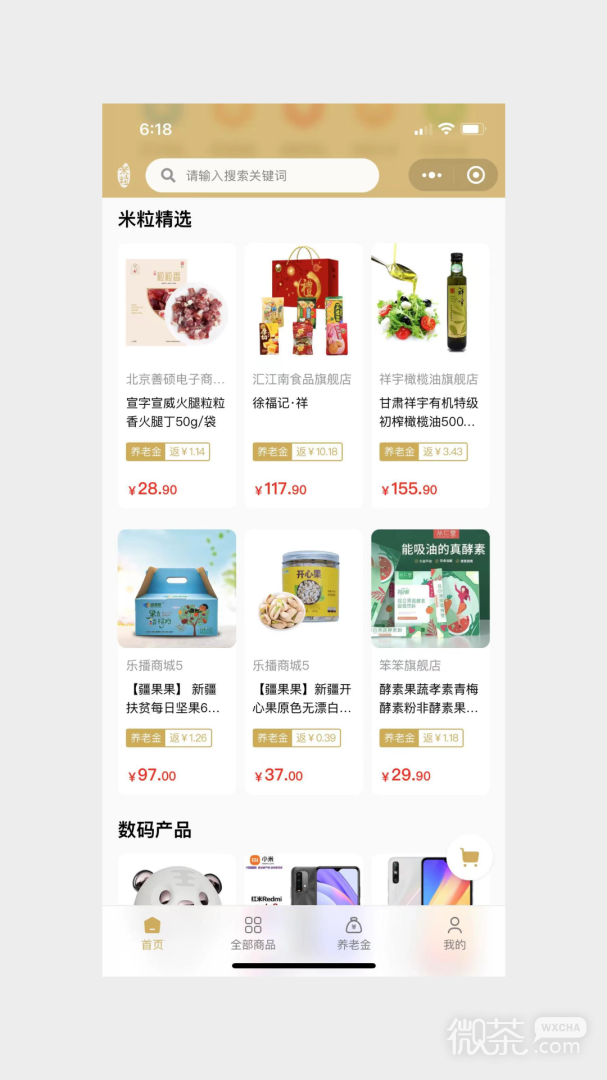Close the mini program via the circle icon
This screenshot has height=1080, width=607.
click(476, 175)
